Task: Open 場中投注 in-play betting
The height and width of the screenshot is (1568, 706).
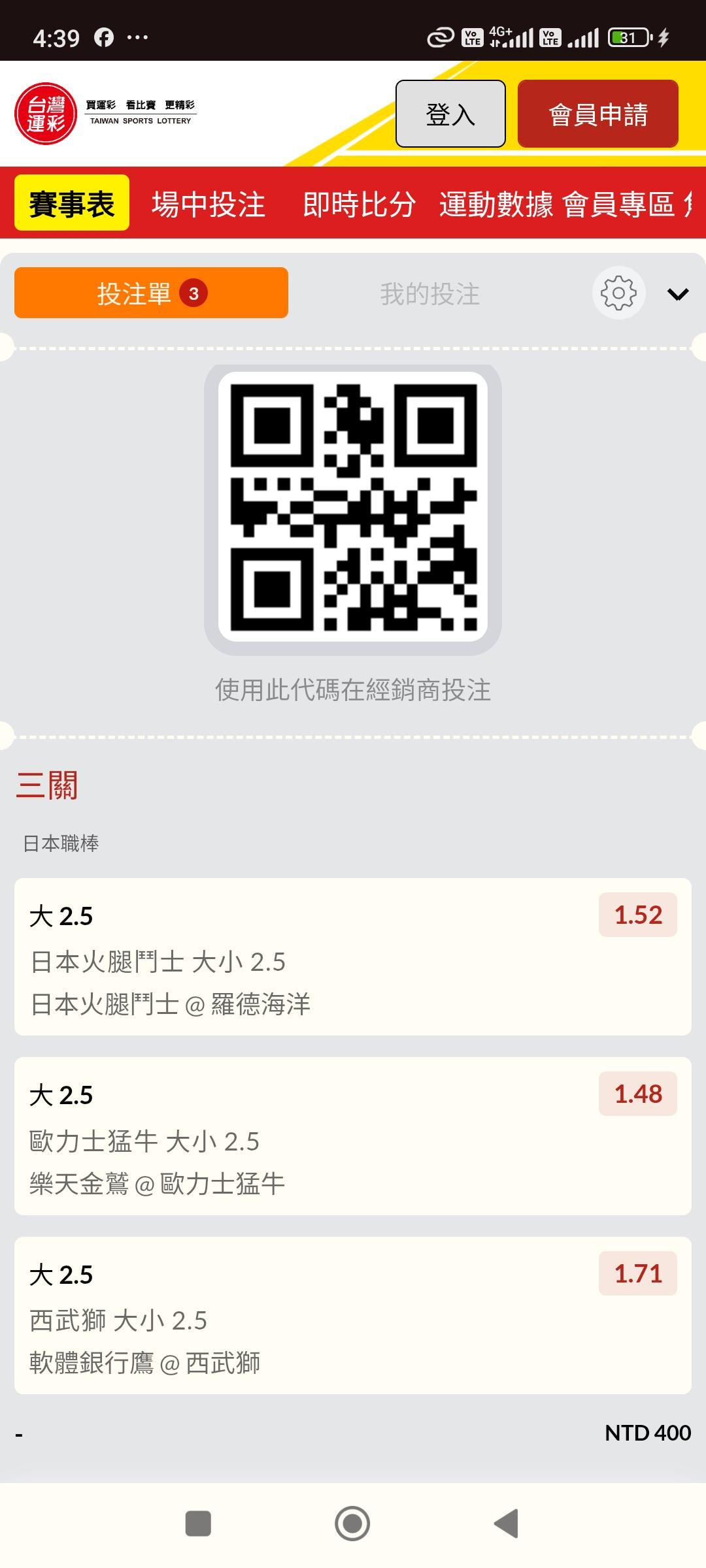Action: (209, 204)
